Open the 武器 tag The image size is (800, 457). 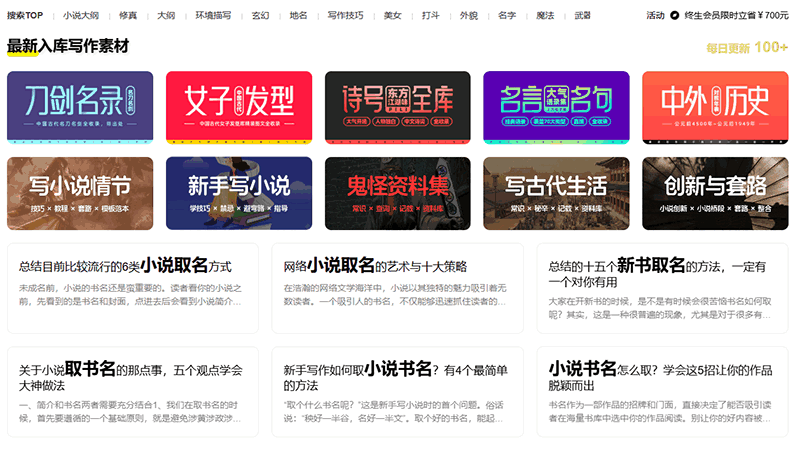pos(583,16)
